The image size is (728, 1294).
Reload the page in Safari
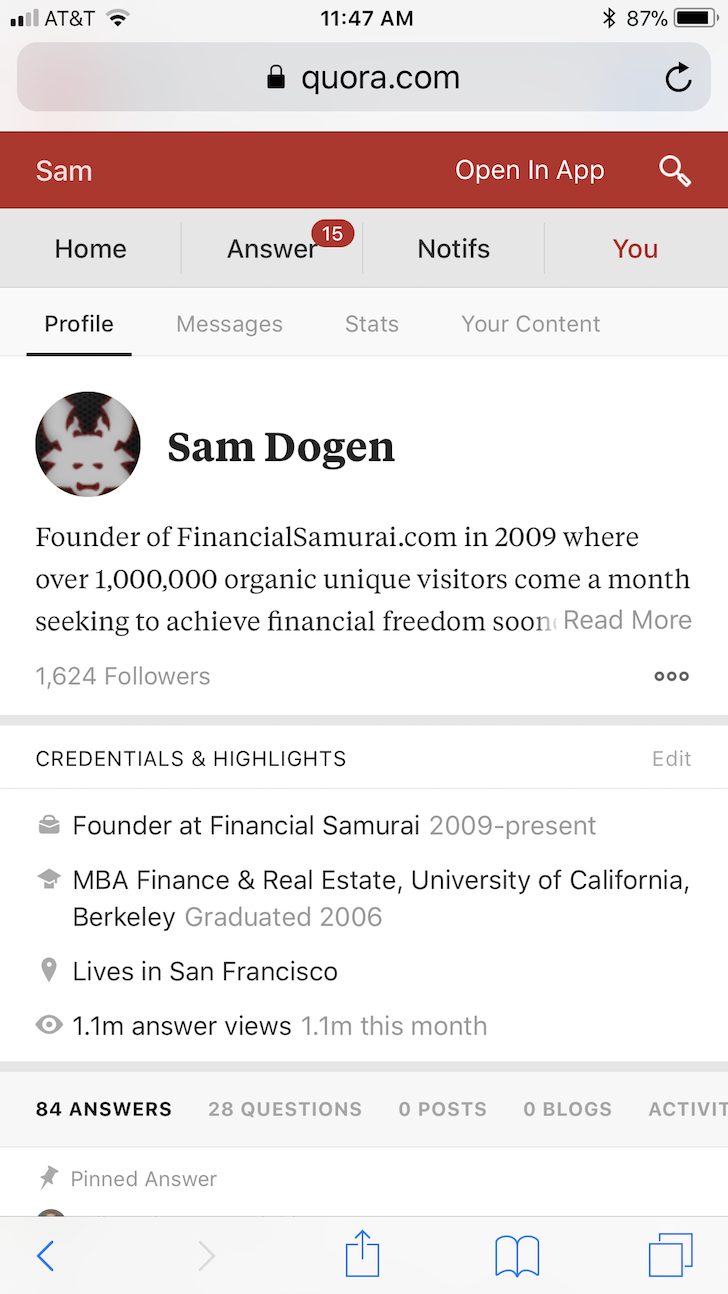[678, 77]
